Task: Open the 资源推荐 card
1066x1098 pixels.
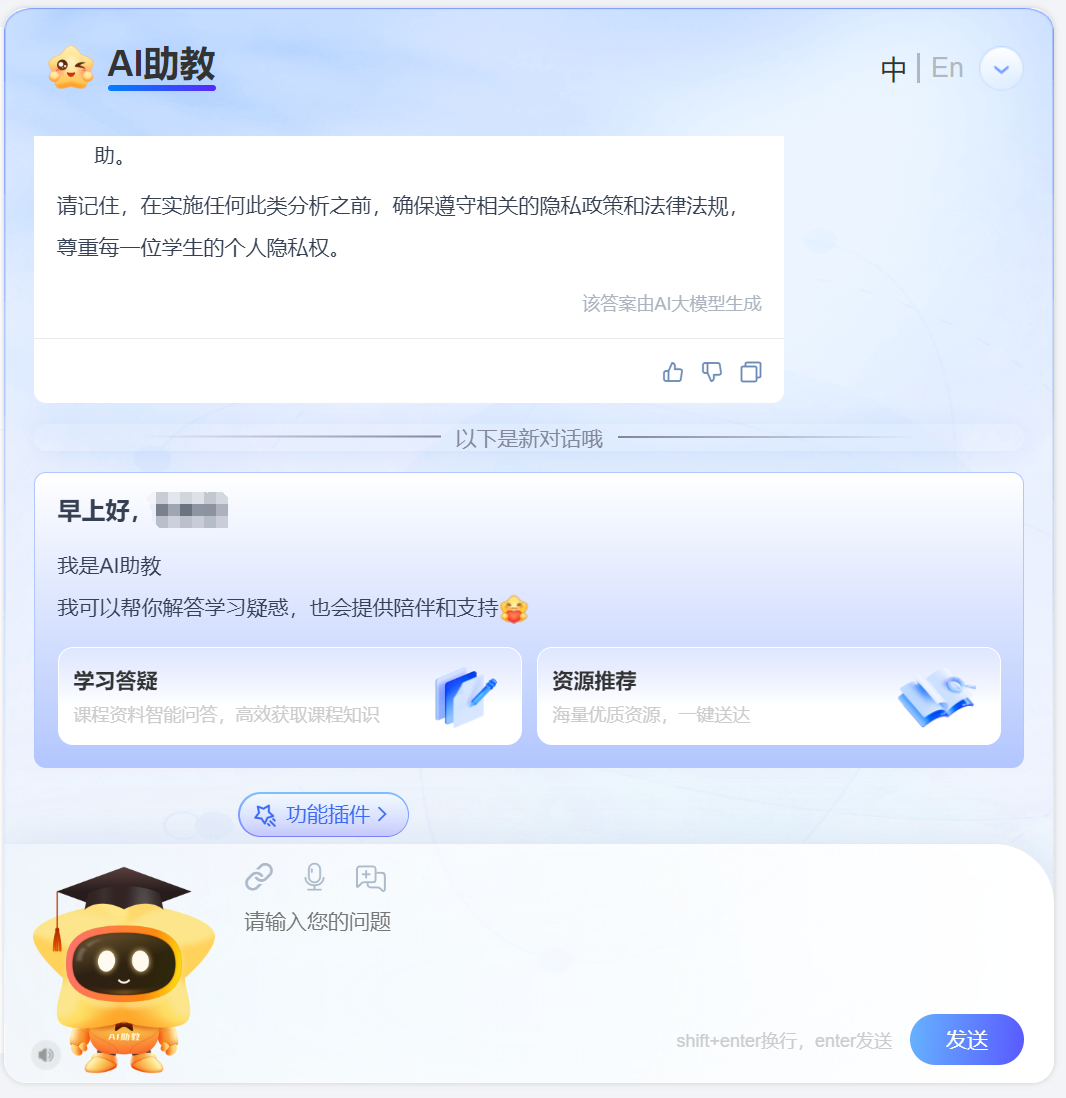Action: (768, 696)
